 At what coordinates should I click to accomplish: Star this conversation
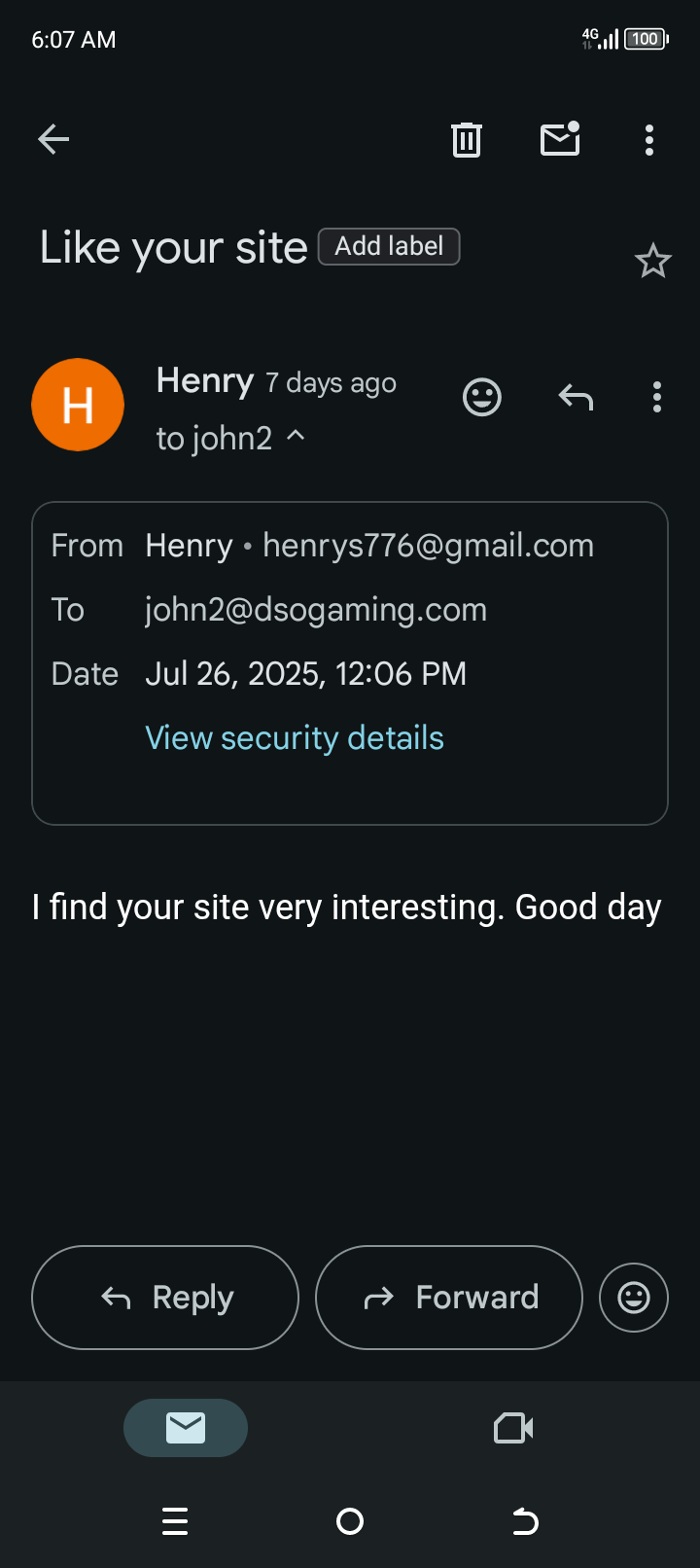pos(652,261)
